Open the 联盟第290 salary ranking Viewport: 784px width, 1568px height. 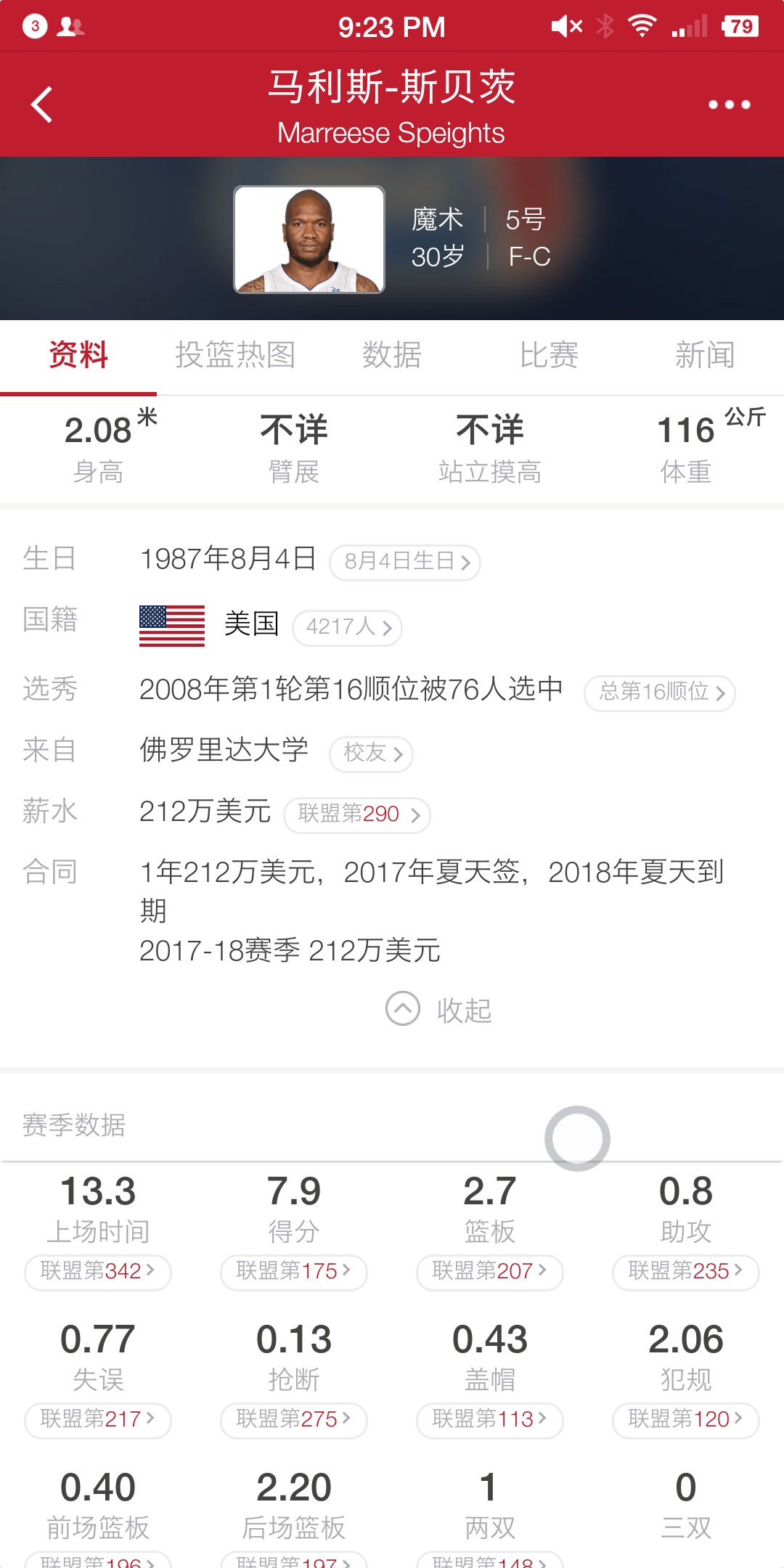point(357,814)
